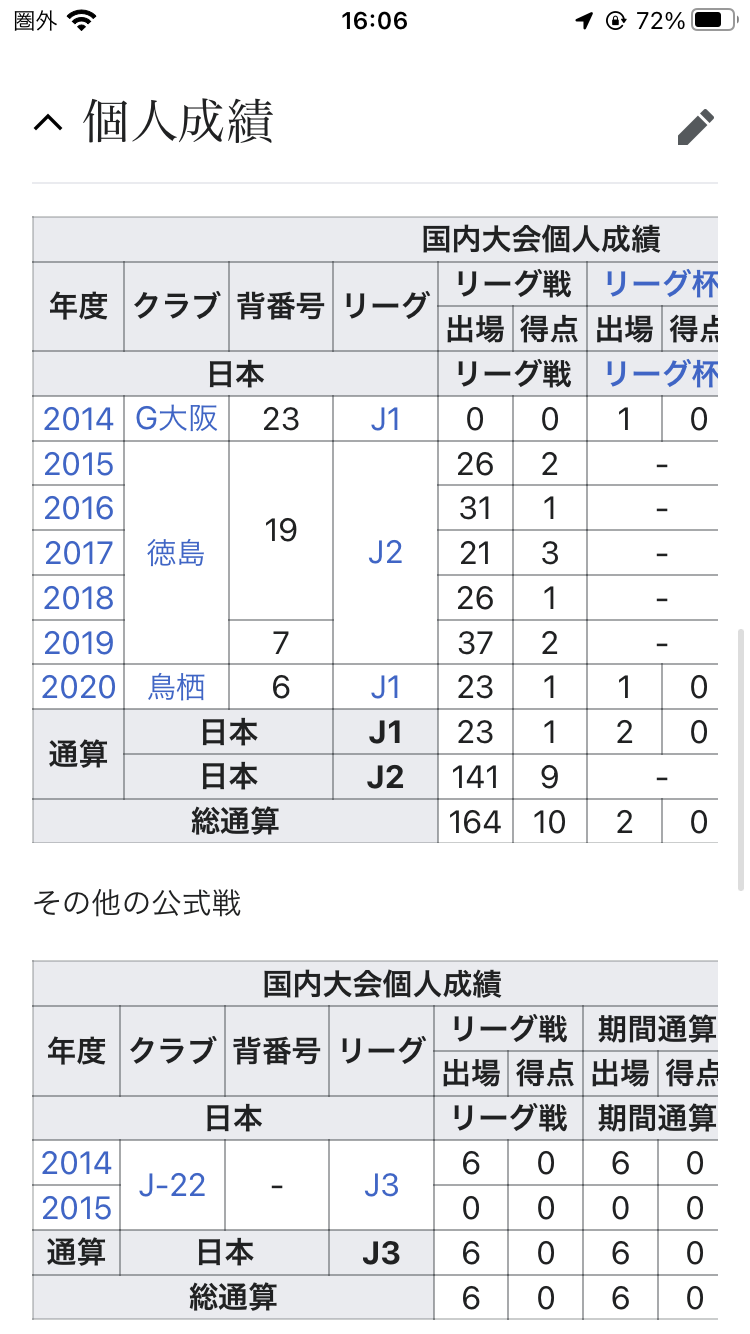Open the 2017 season link

(x=78, y=552)
